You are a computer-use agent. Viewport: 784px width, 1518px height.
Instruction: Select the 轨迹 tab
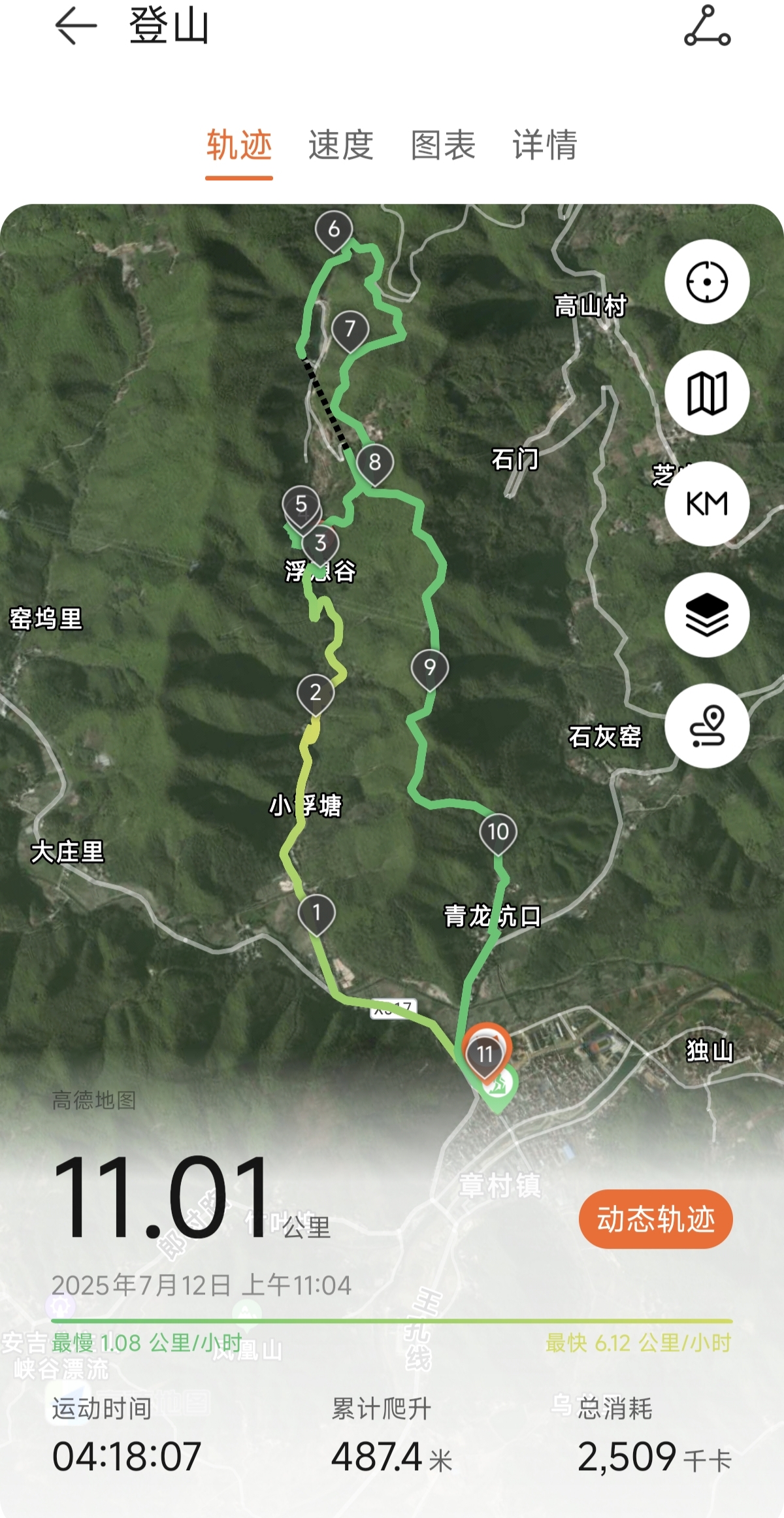click(x=239, y=144)
